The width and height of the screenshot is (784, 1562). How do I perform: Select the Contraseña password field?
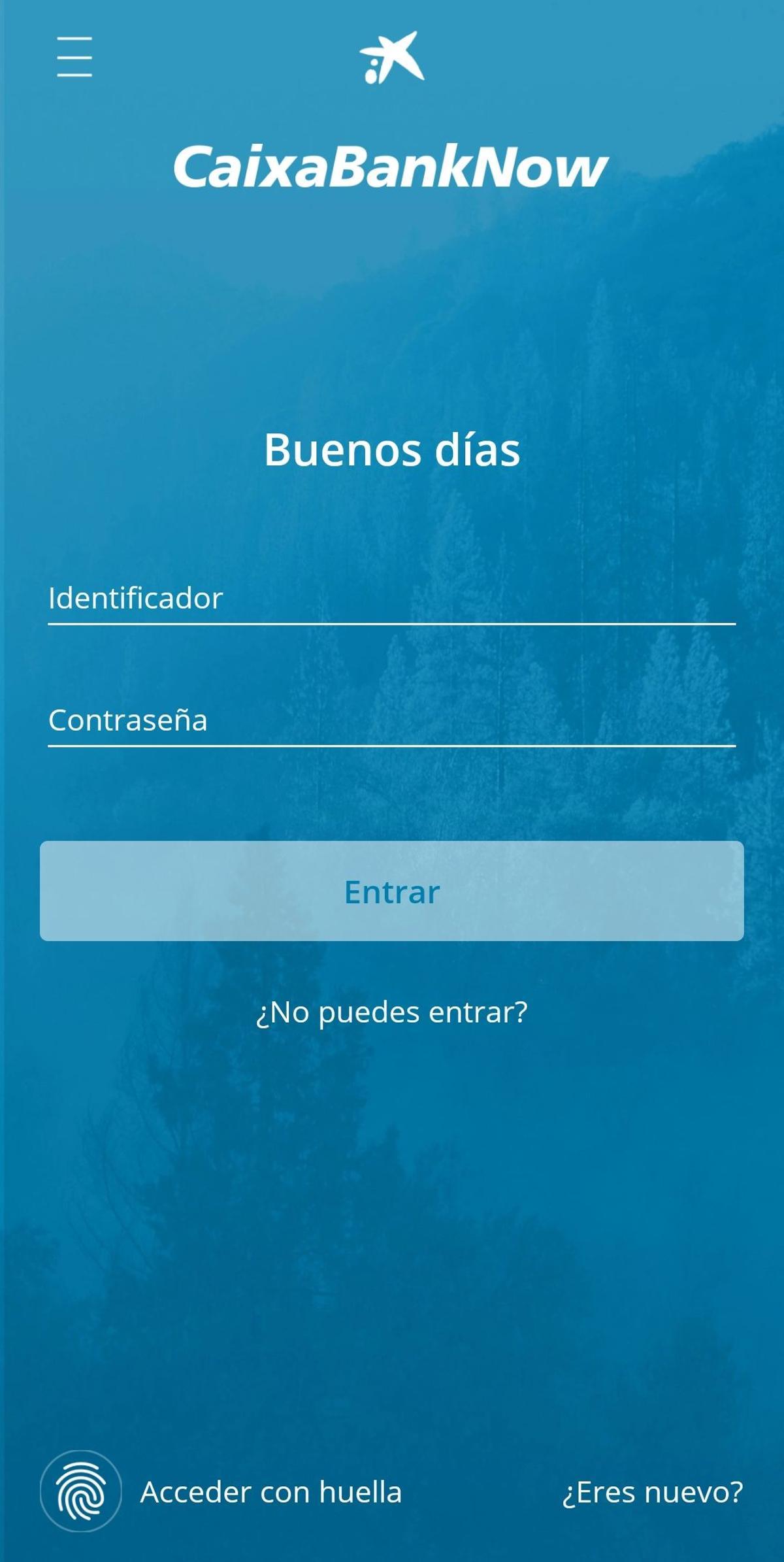pos(391,720)
